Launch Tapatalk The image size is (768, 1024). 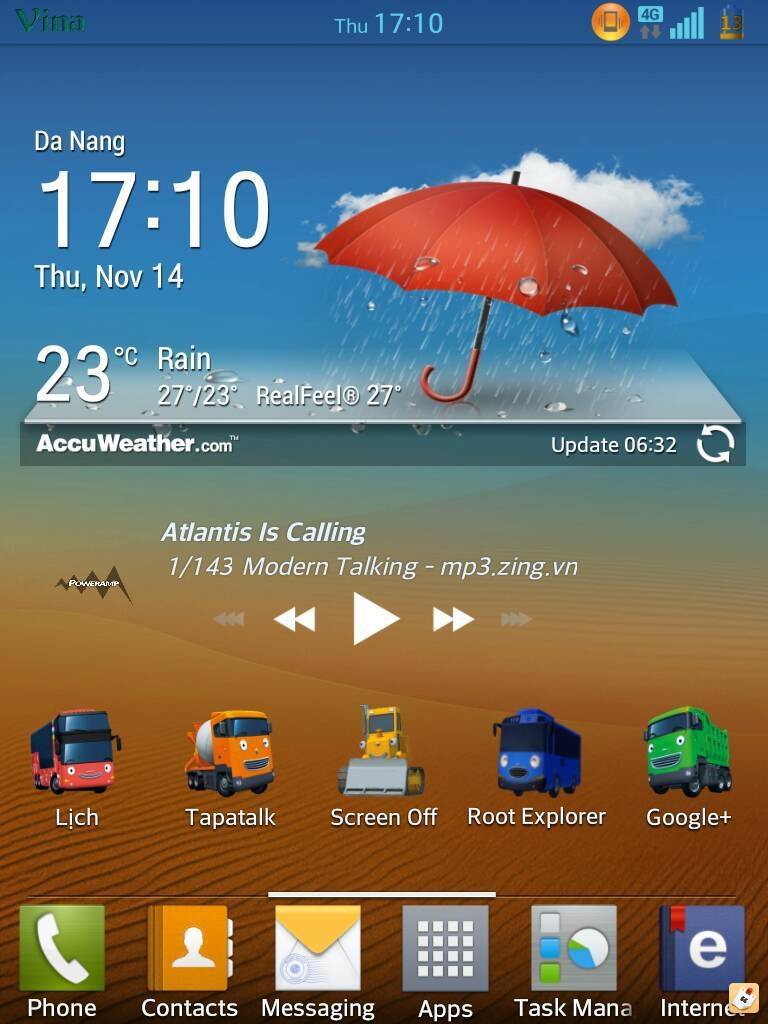pyautogui.click(x=230, y=766)
